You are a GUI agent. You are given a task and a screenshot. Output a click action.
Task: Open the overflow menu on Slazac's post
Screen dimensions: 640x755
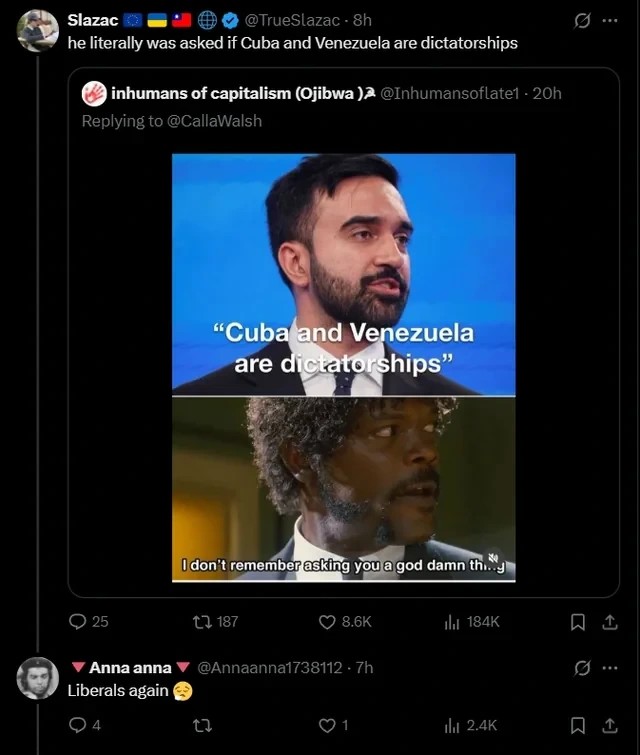point(609,20)
